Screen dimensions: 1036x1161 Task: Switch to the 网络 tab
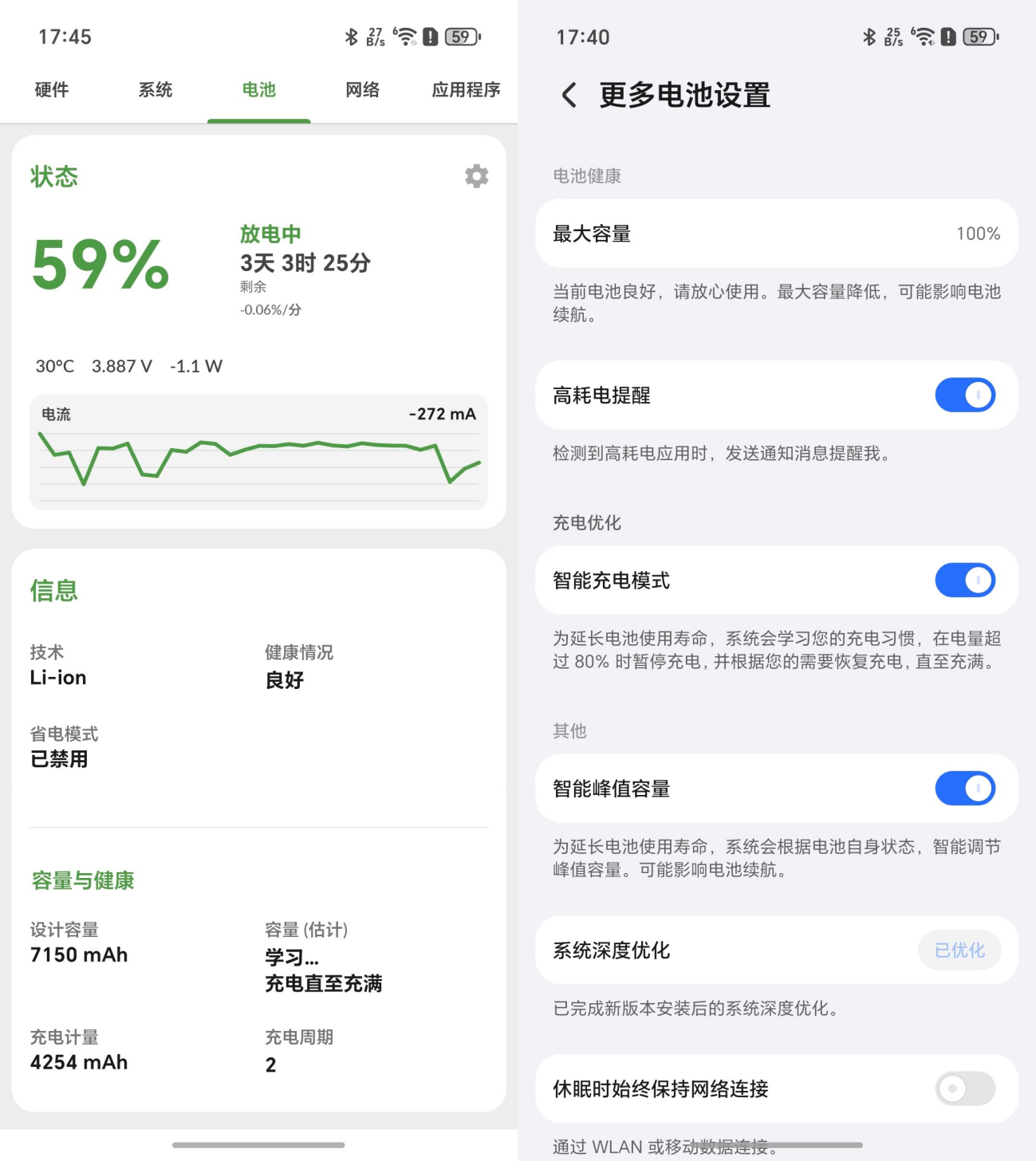[363, 90]
